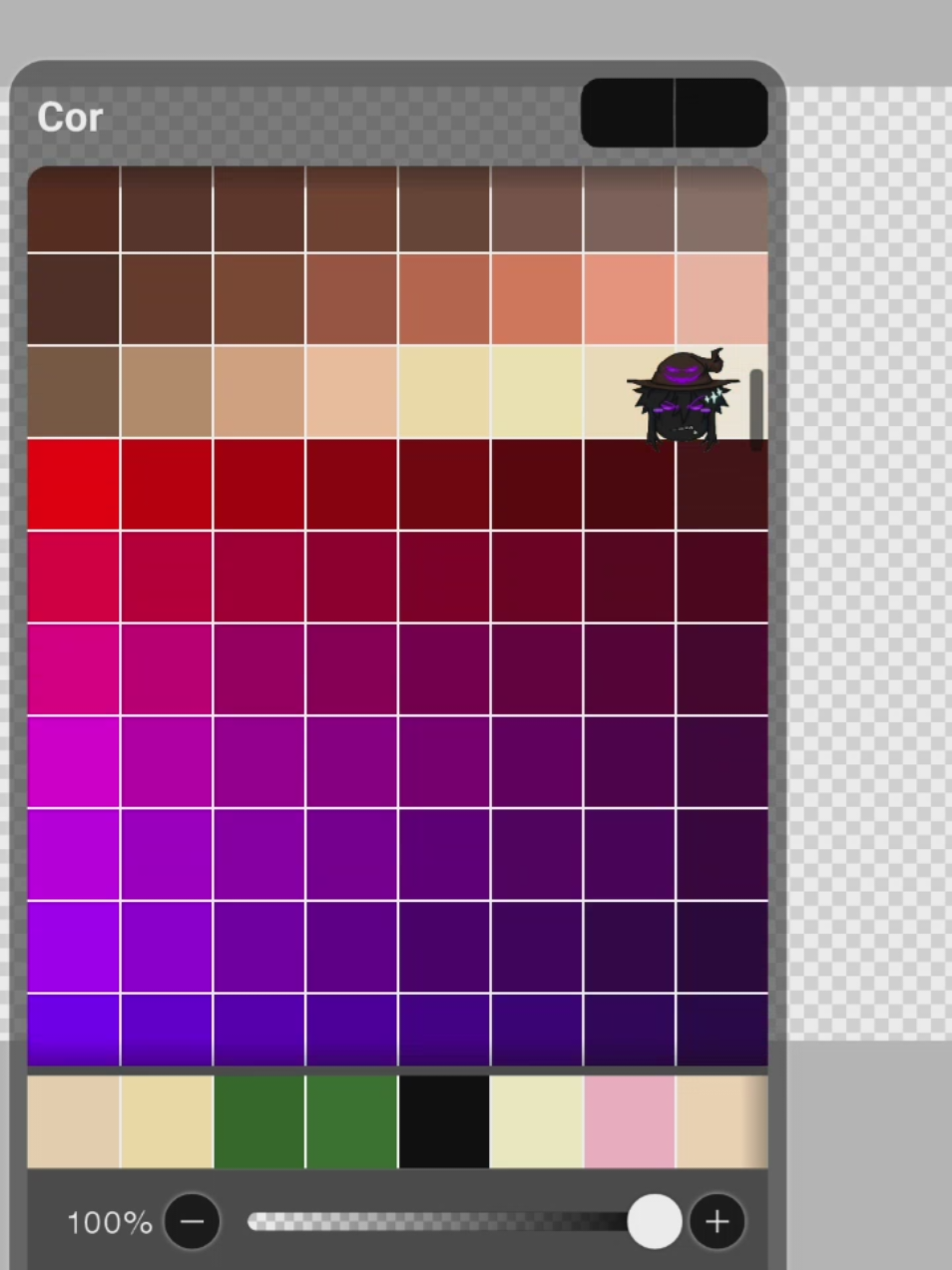Select the vivid blue-violet swatch
952x1270 pixels.
click(x=73, y=1028)
